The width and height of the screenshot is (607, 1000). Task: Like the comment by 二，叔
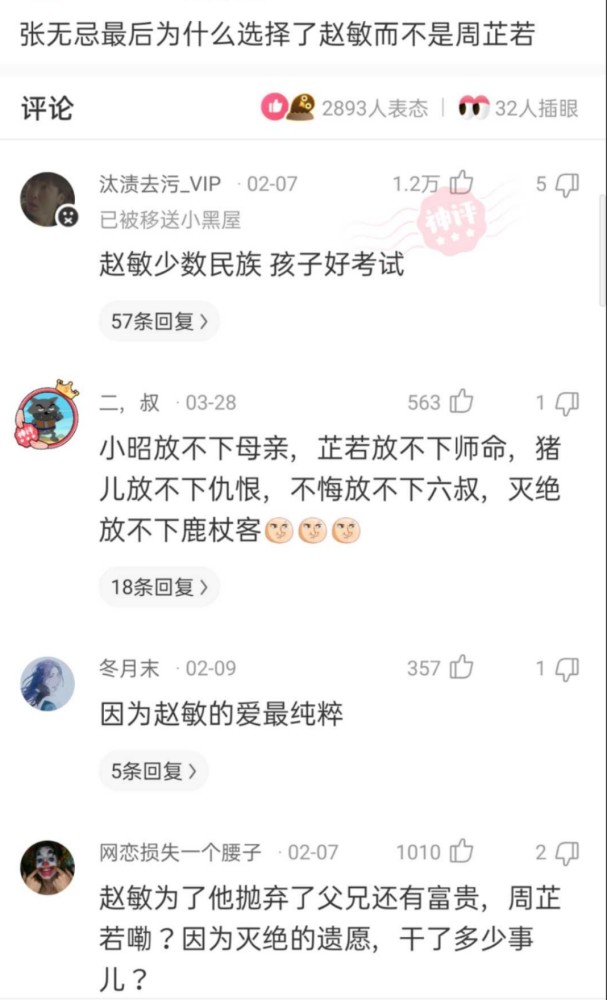pos(461,402)
